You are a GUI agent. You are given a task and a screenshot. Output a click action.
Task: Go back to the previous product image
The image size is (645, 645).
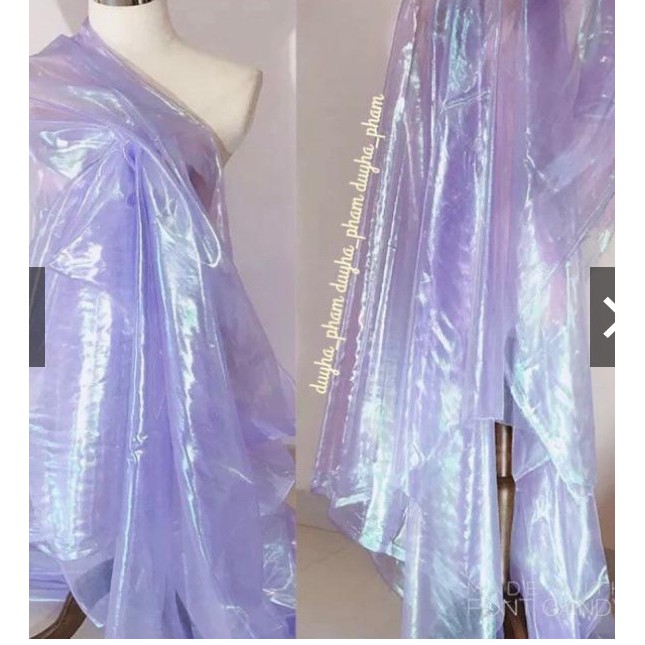pos(37,317)
